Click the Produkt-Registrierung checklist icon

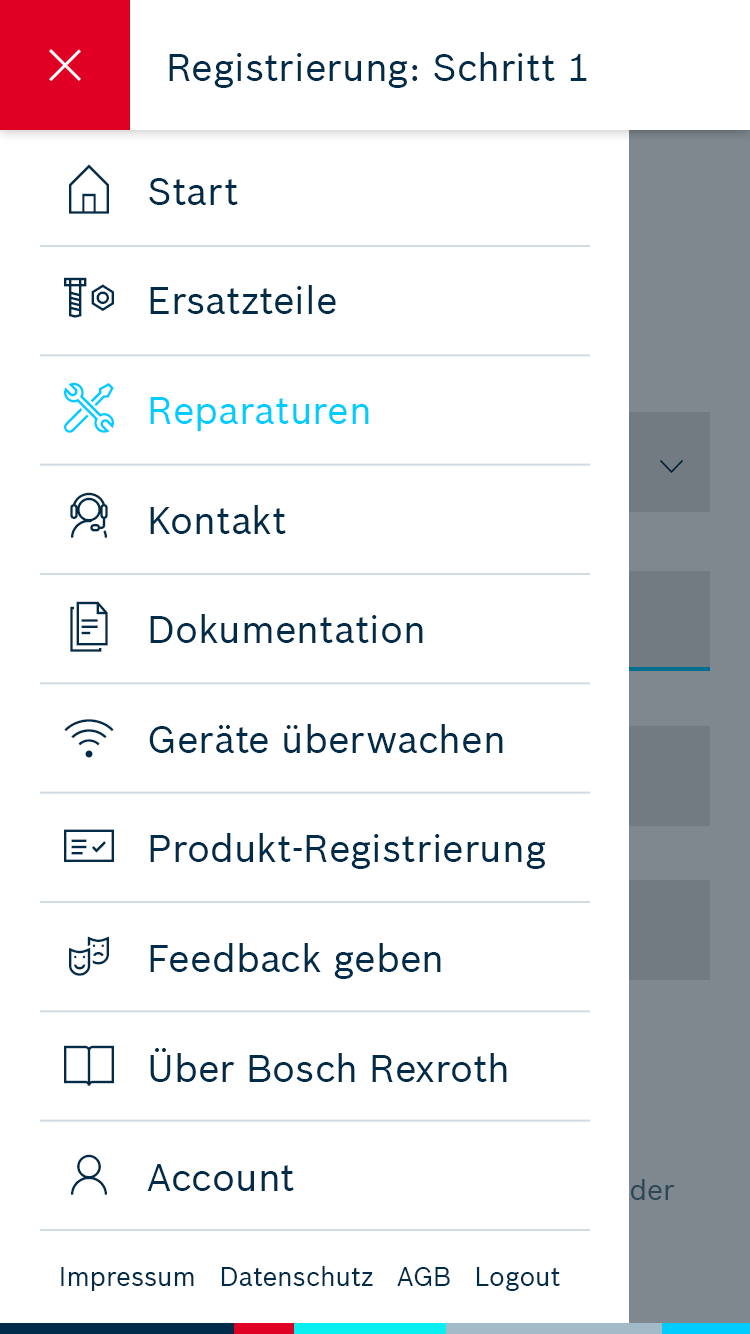[88, 847]
